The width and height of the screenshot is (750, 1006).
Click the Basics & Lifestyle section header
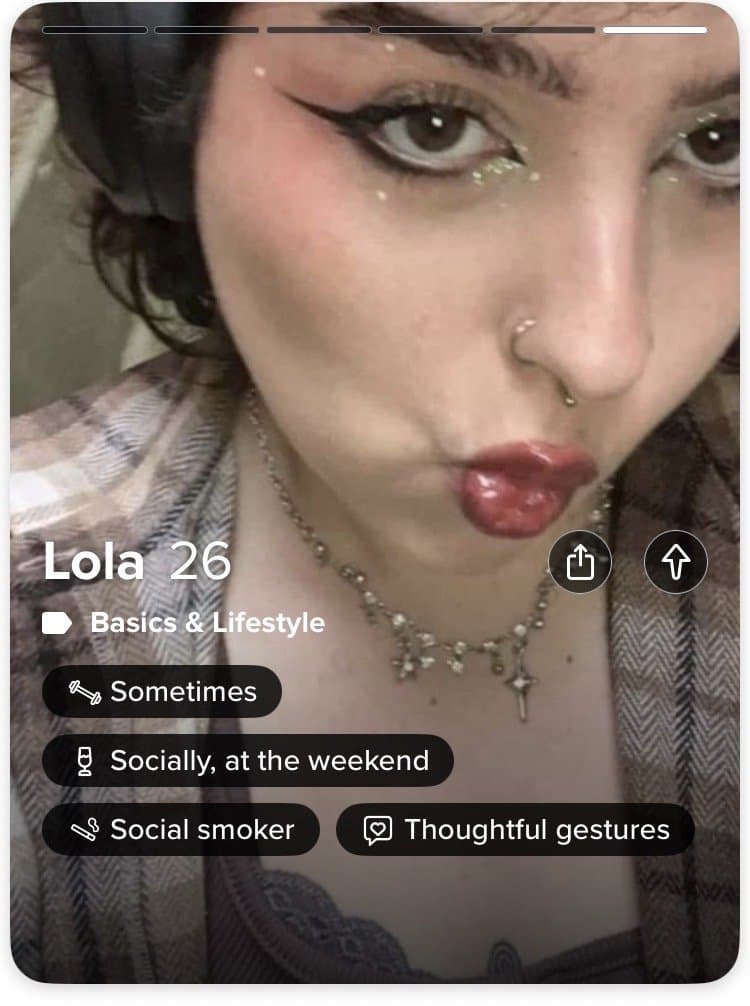206,623
